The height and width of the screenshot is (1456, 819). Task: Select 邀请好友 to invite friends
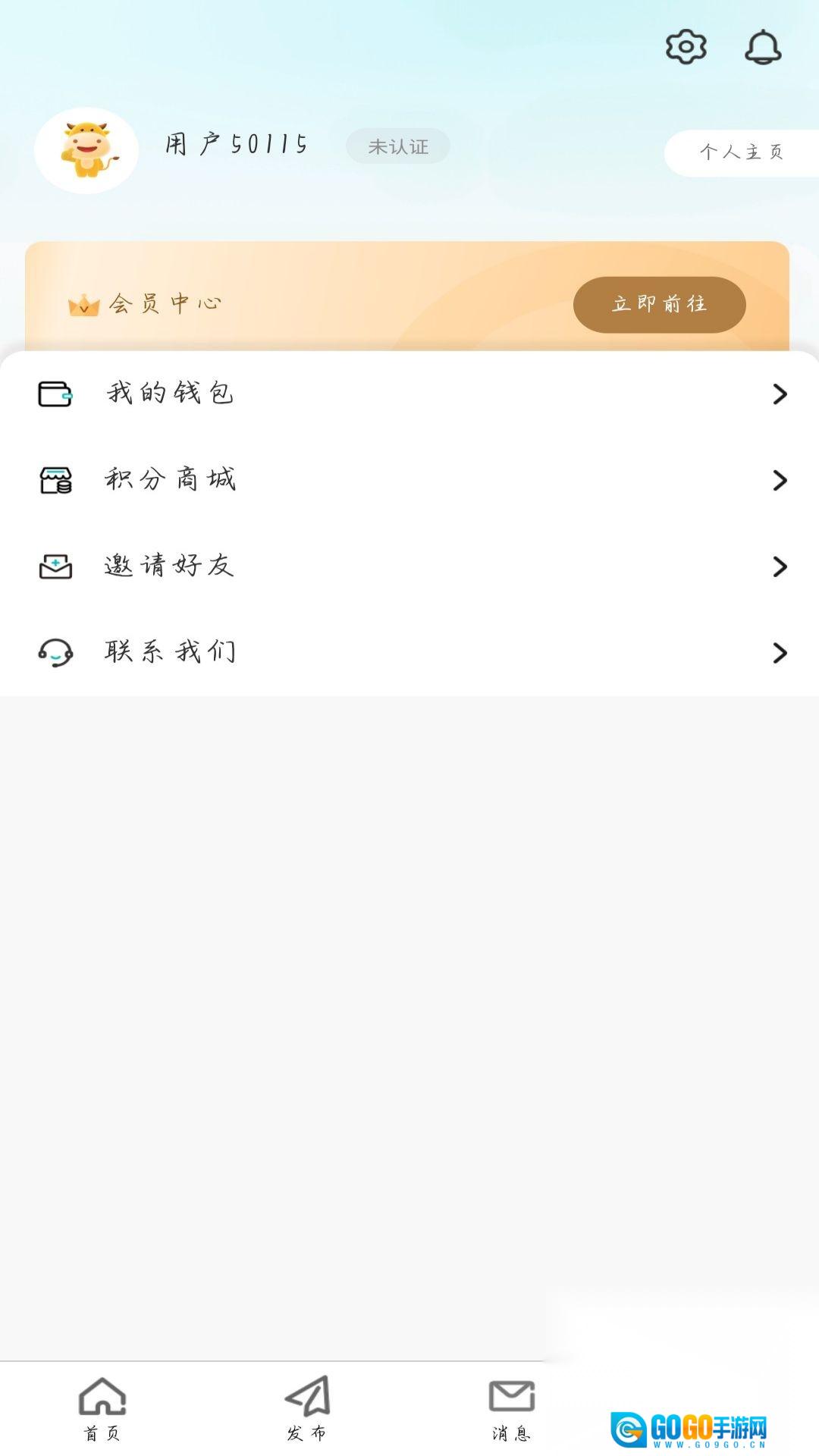tap(409, 566)
